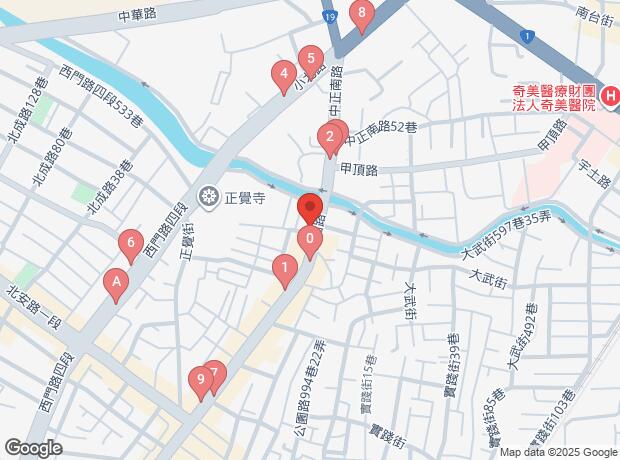
Task: Select map marker labeled 0
Action: coord(310,239)
